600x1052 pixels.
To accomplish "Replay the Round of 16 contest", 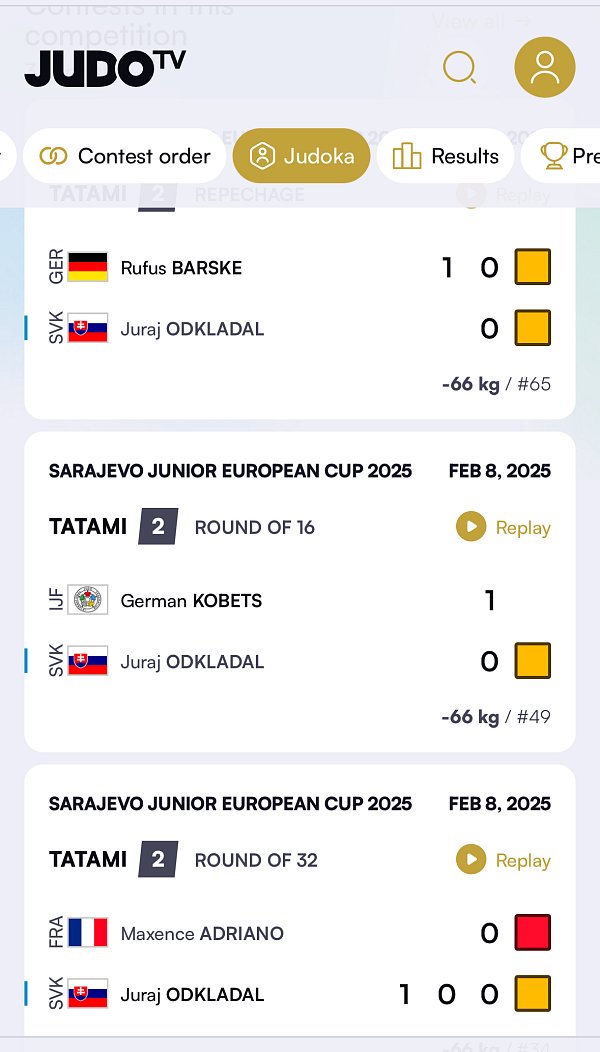I will pyautogui.click(x=503, y=527).
